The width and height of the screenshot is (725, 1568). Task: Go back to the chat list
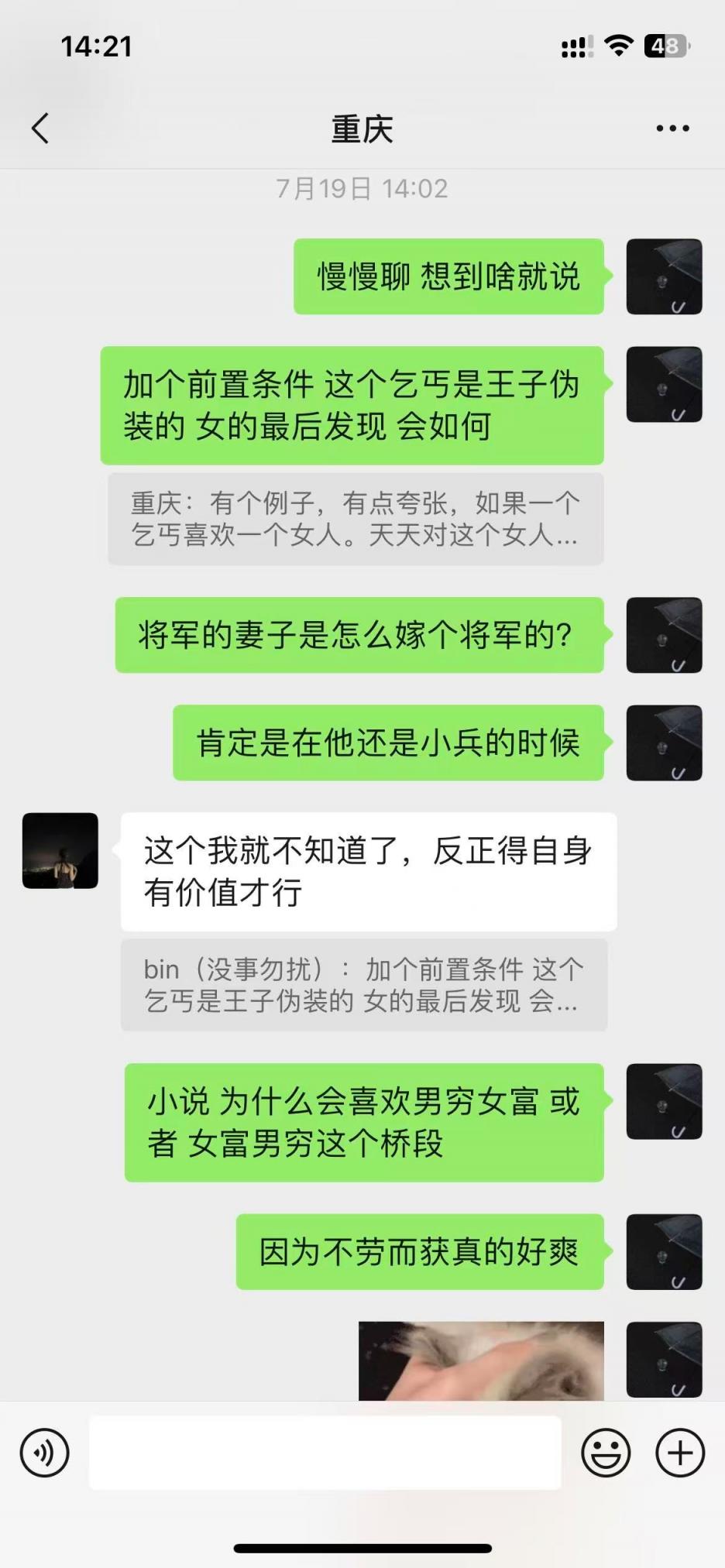point(40,129)
